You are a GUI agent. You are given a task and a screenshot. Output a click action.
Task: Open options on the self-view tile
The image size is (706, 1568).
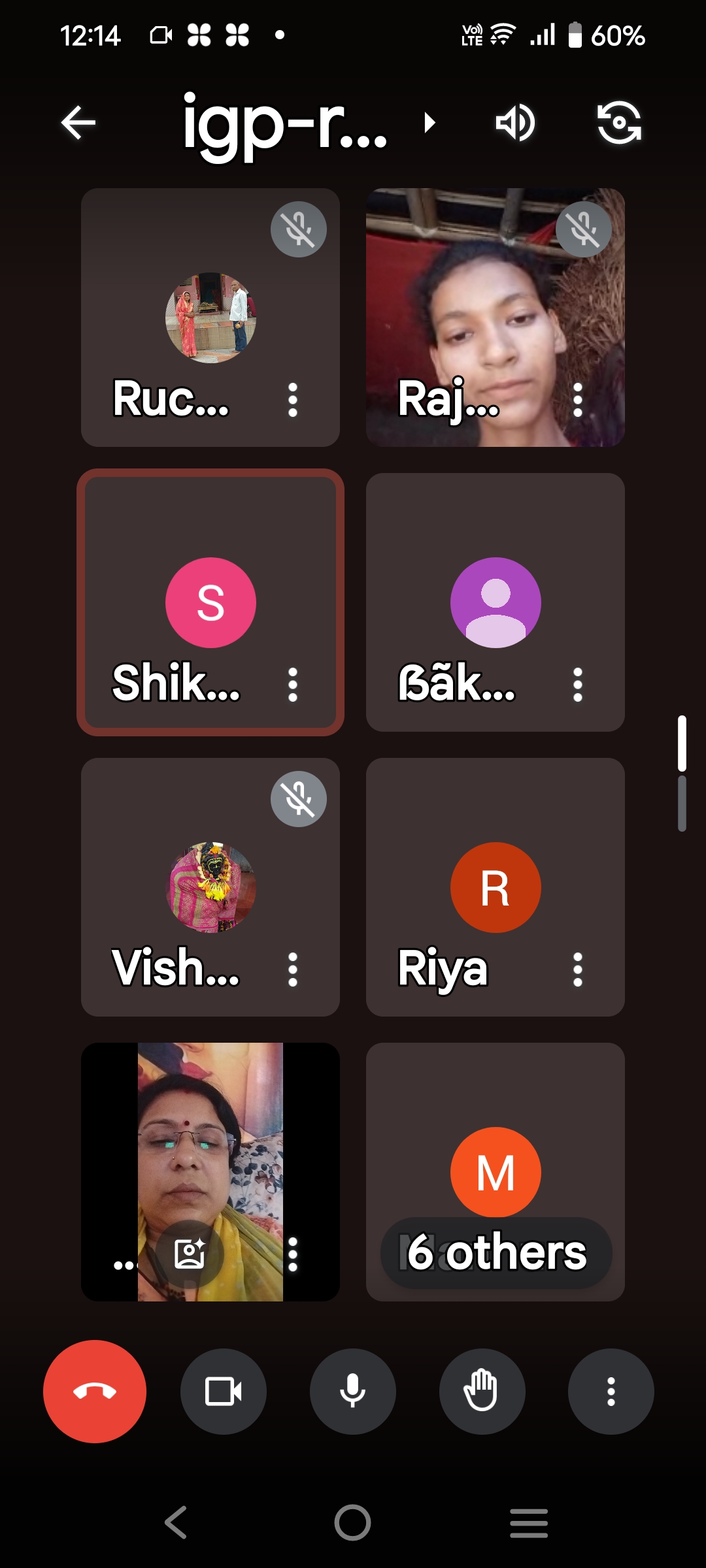click(x=293, y=1254)
